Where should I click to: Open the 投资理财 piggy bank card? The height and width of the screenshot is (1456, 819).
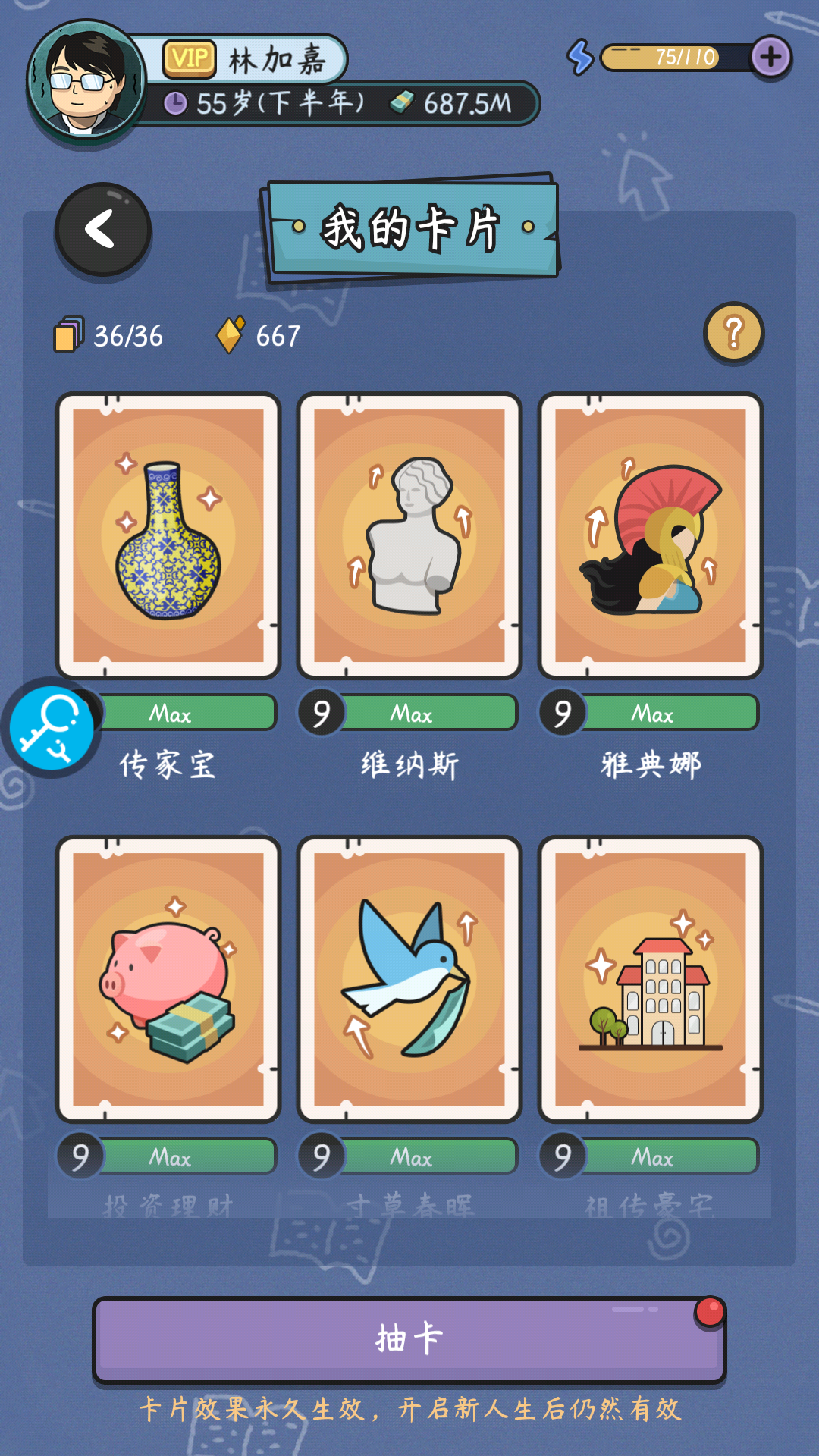click(168, 979)
